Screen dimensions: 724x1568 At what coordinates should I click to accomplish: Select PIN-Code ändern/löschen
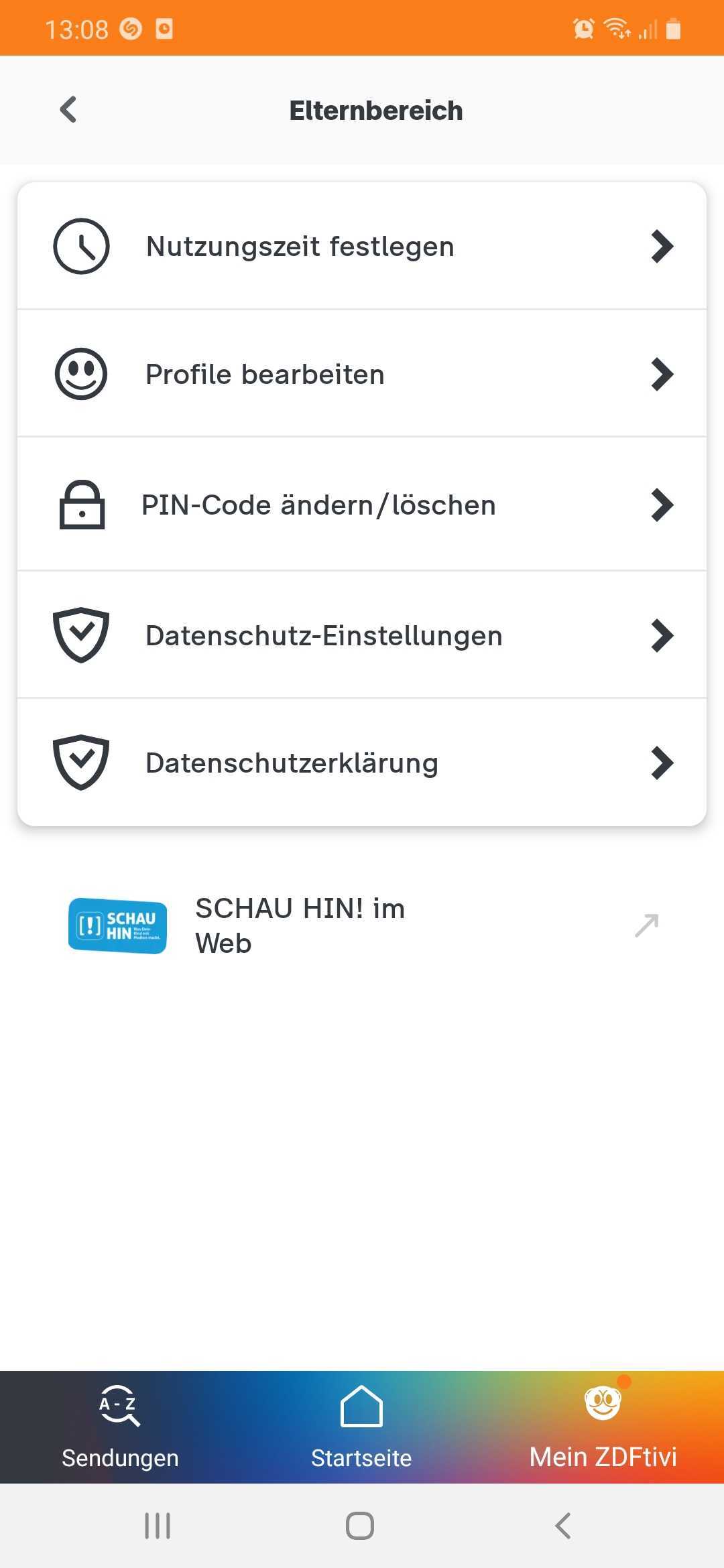362,505
